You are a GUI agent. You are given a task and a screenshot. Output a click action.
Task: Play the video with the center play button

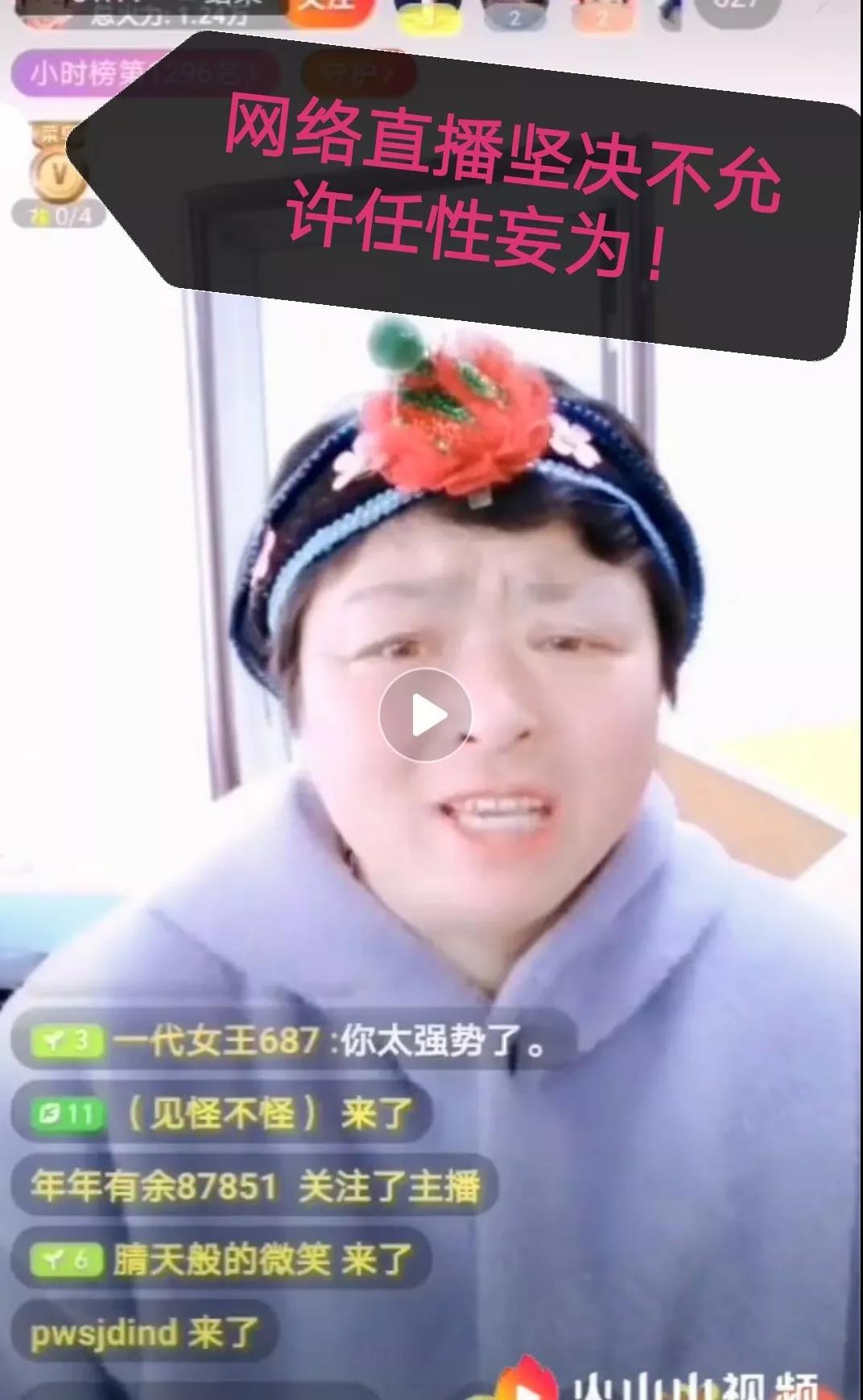click(x=425, y=715)
